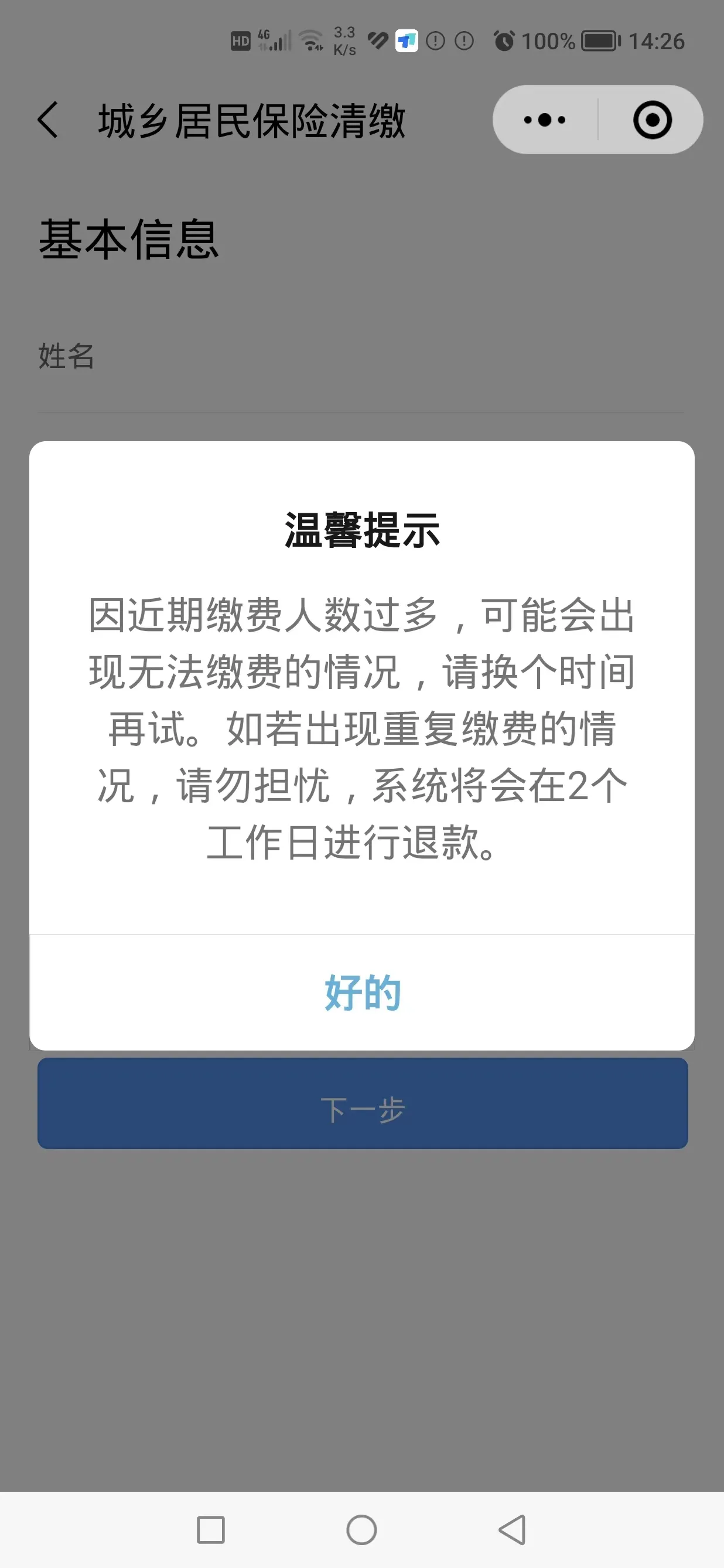Open recent apps from the navigation bar

(210, 1530)
